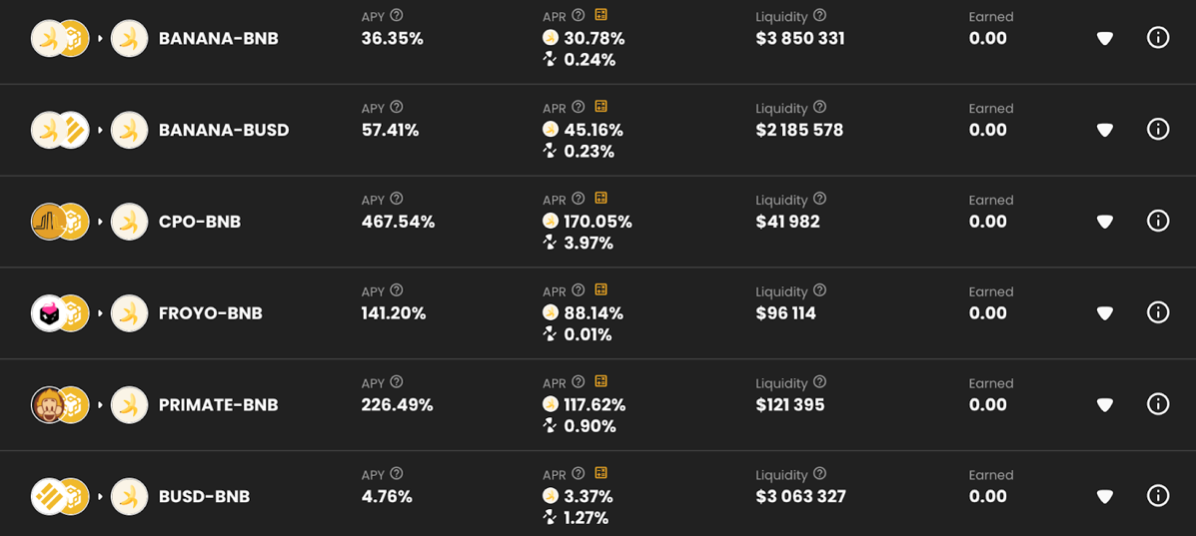View info for the FROYO-BNB farm
Image resolution: width=1196 pixels, height=536 pixels.
(x=1158, y=312)
